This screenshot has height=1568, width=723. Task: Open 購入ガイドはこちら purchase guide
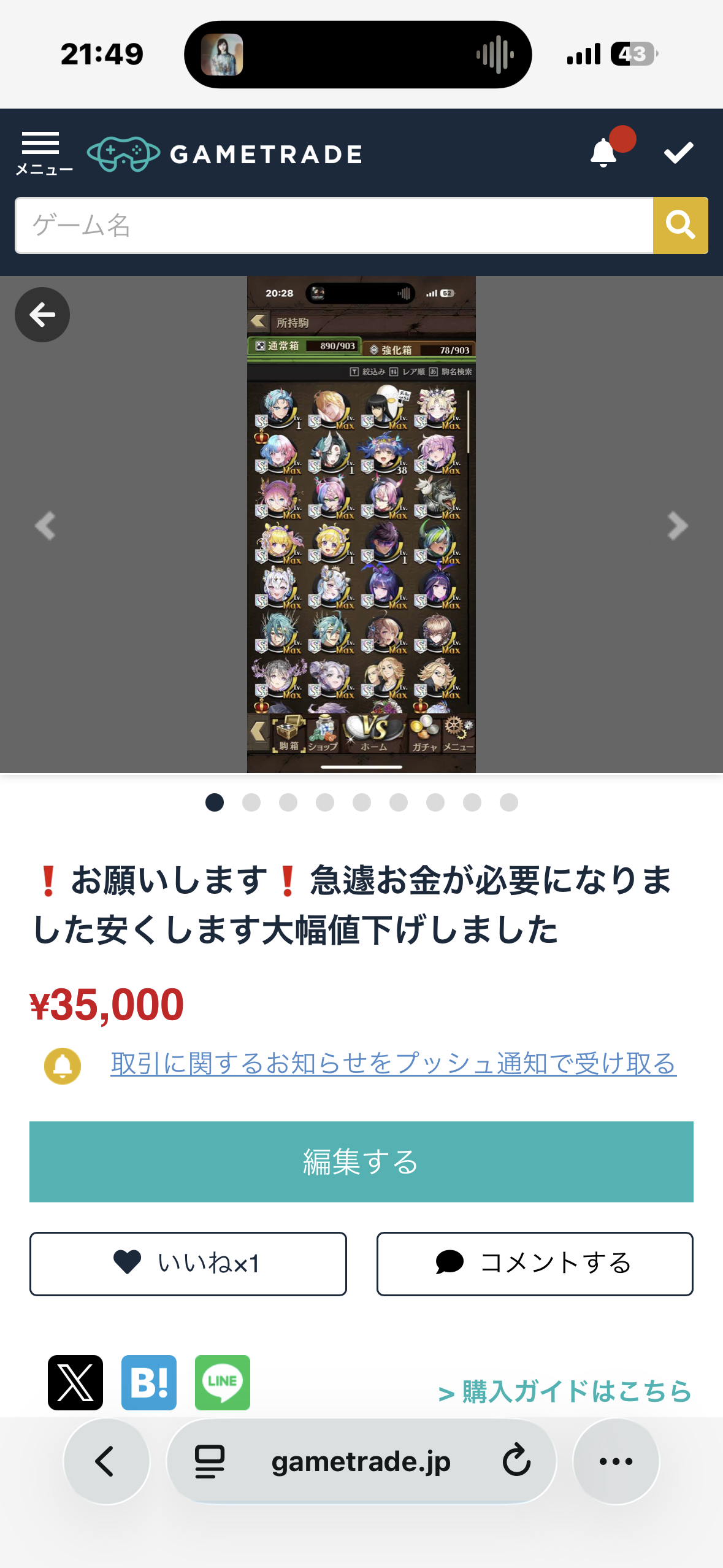pos(565,1391)
